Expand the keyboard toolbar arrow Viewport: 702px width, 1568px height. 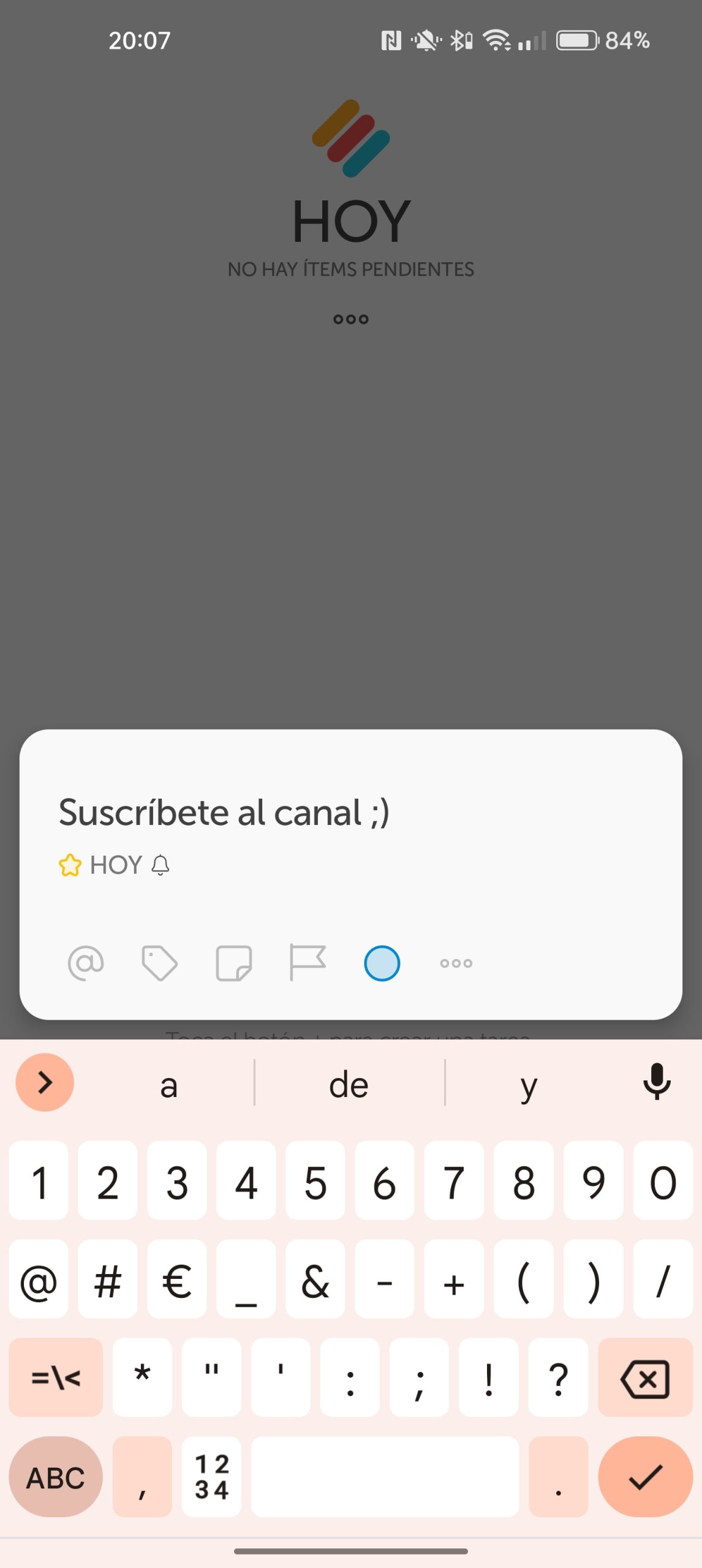click(x=45, y=1082)
